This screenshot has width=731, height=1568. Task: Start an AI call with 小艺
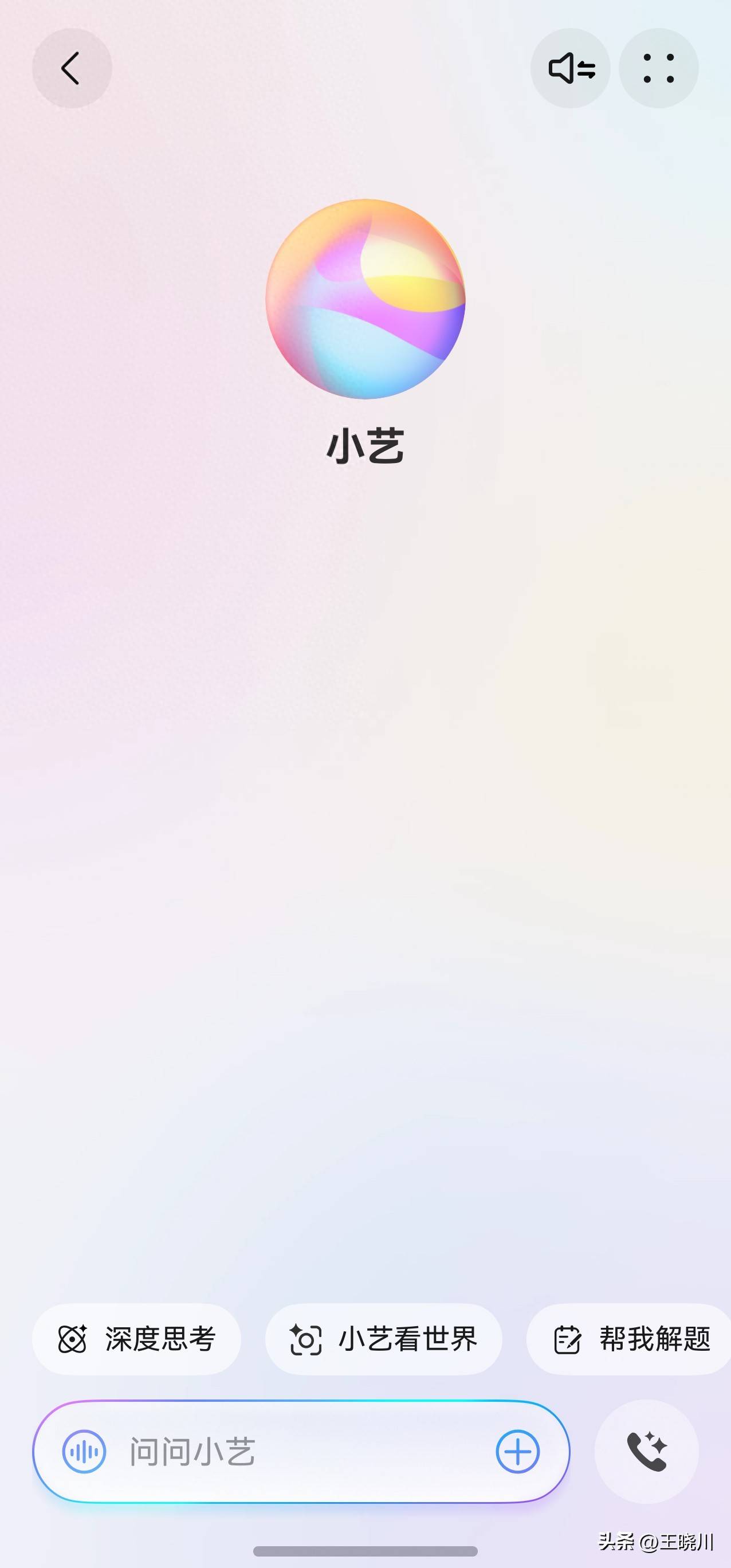pyautogui.click(x=646, y=1452)
